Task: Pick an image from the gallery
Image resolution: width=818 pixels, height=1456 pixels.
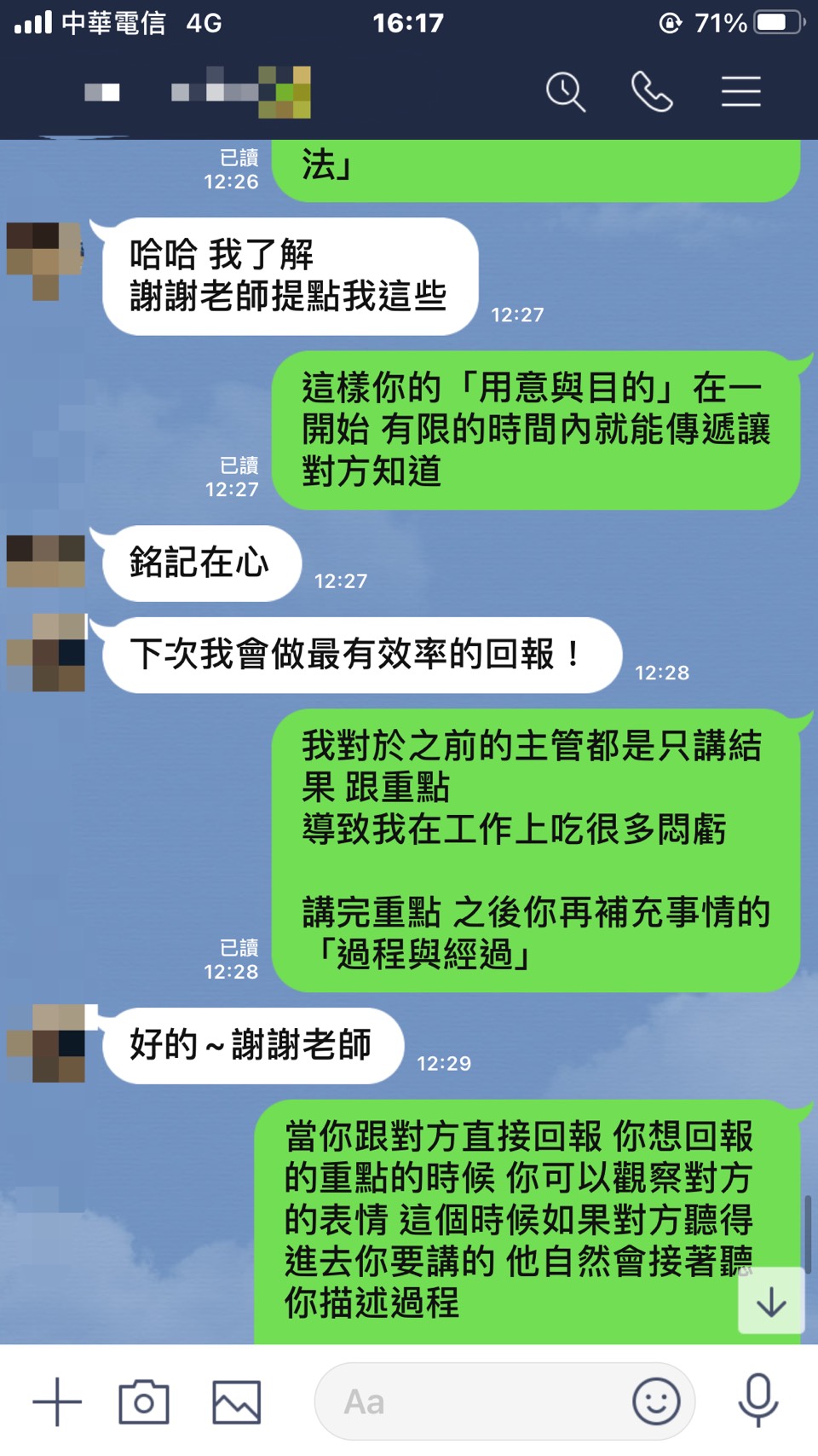Action: tap(236, 1401)
